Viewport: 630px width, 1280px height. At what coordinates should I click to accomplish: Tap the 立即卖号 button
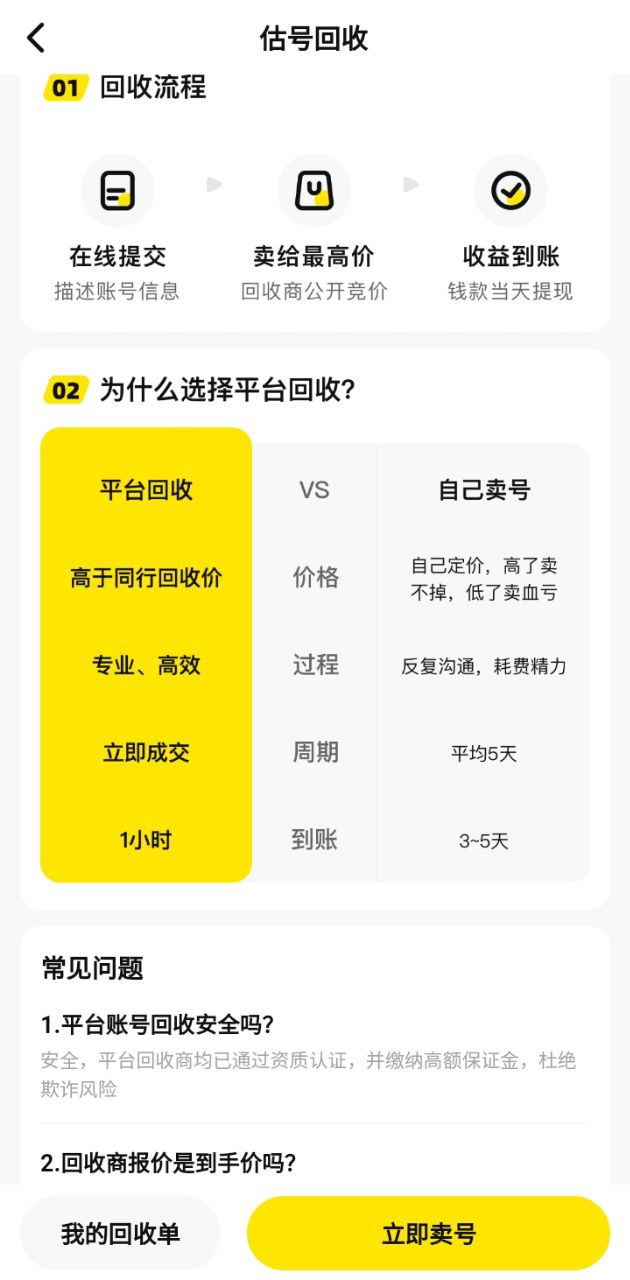click(428, 1233)
